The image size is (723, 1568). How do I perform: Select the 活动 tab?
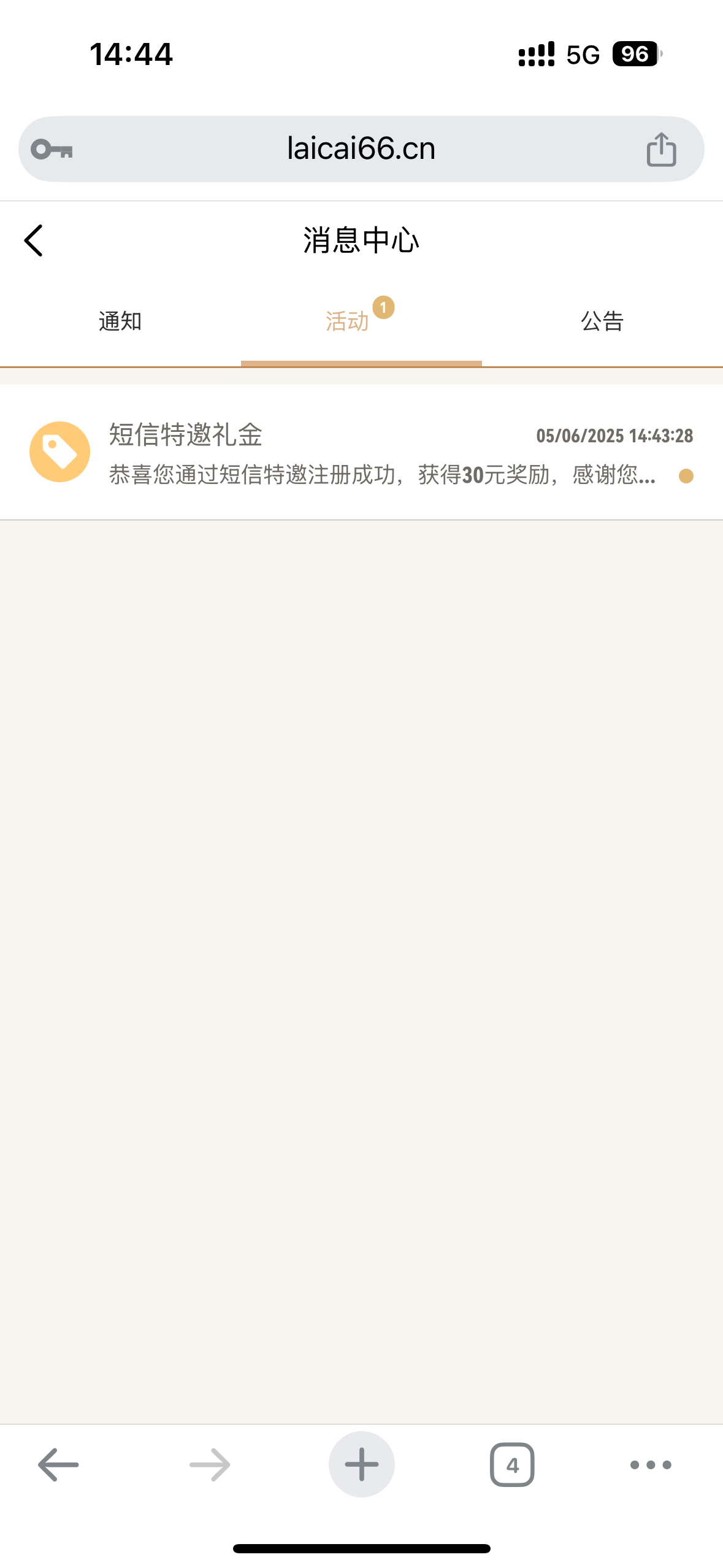pyautogui.click(x=361, y=321)
